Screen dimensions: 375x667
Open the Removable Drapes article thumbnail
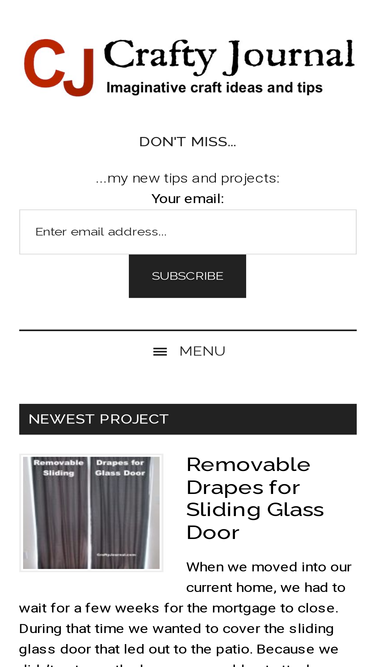click(x=91, y=513)
